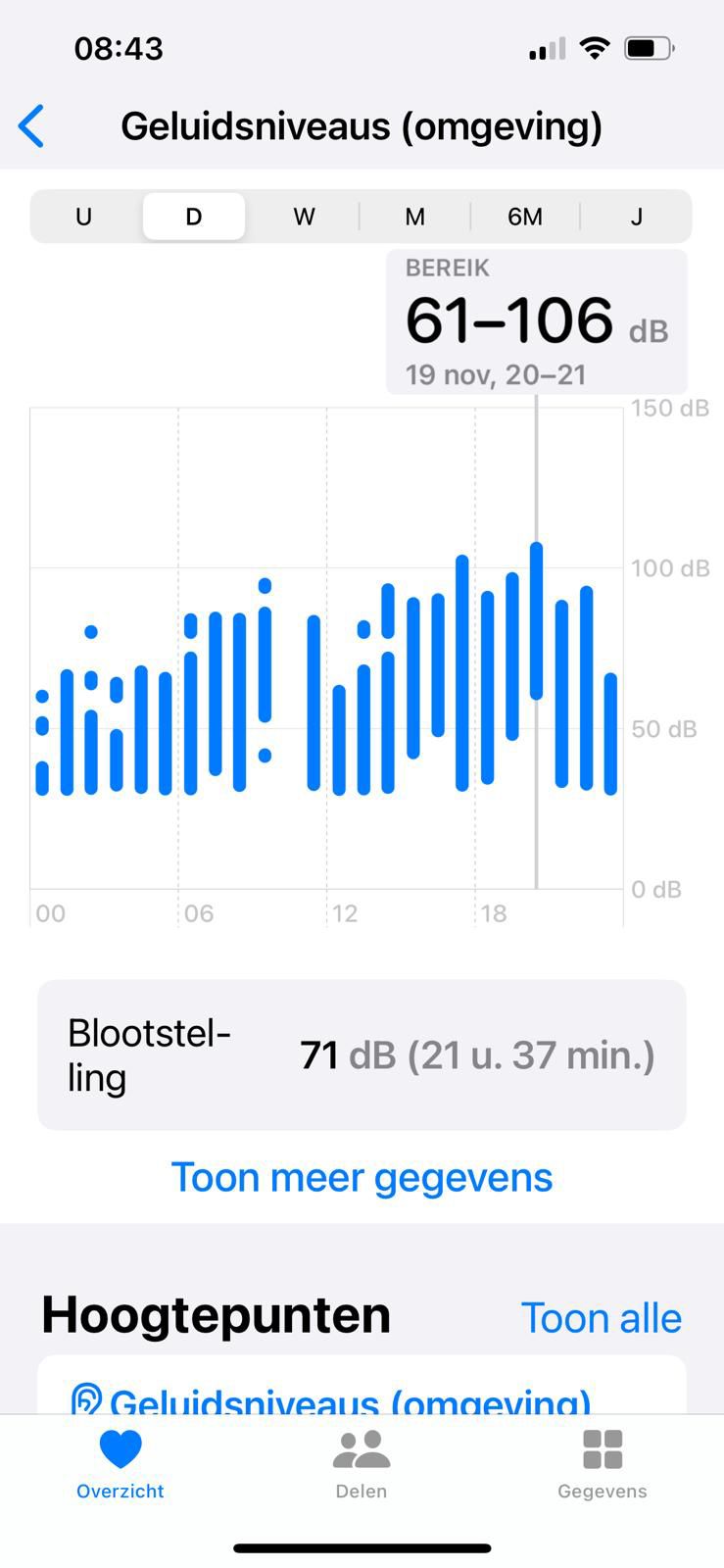
Task: Open the Overzicht tab
Action: click(x=121, y=1463)
